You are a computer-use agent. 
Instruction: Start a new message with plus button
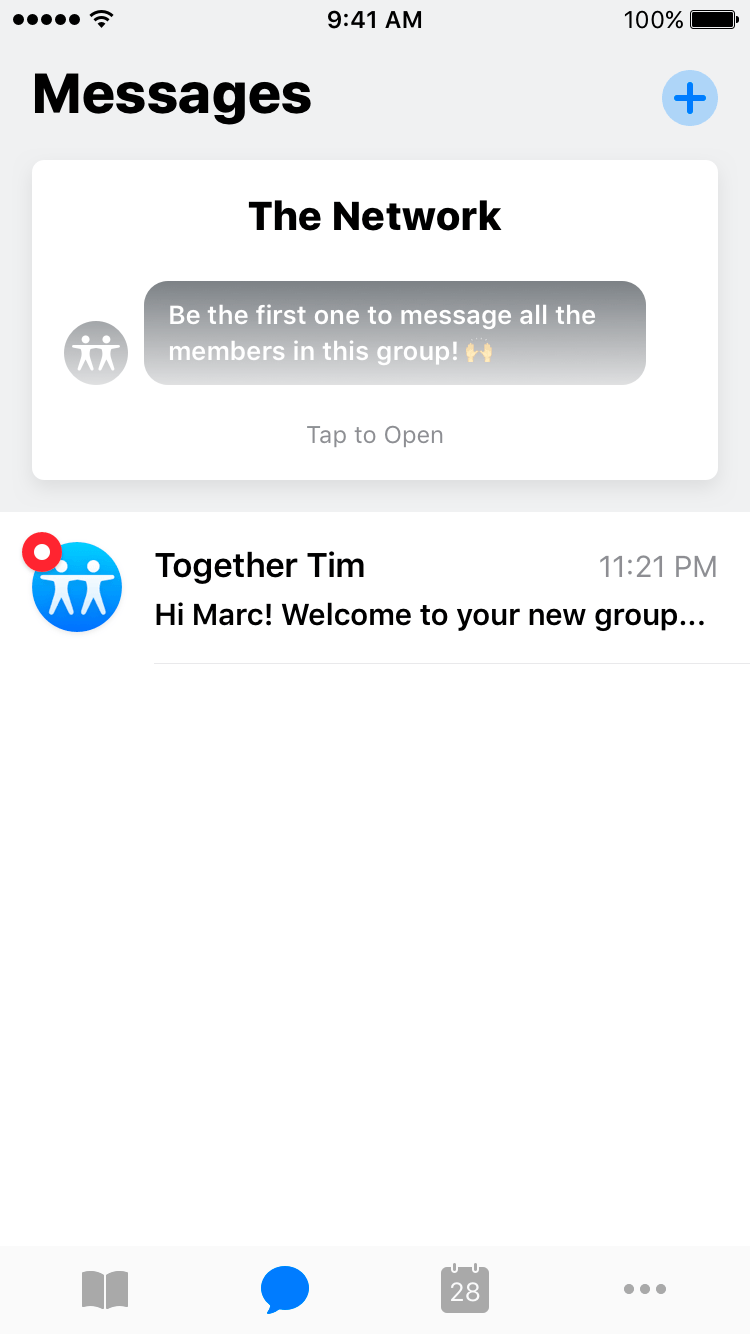point(690,98)
